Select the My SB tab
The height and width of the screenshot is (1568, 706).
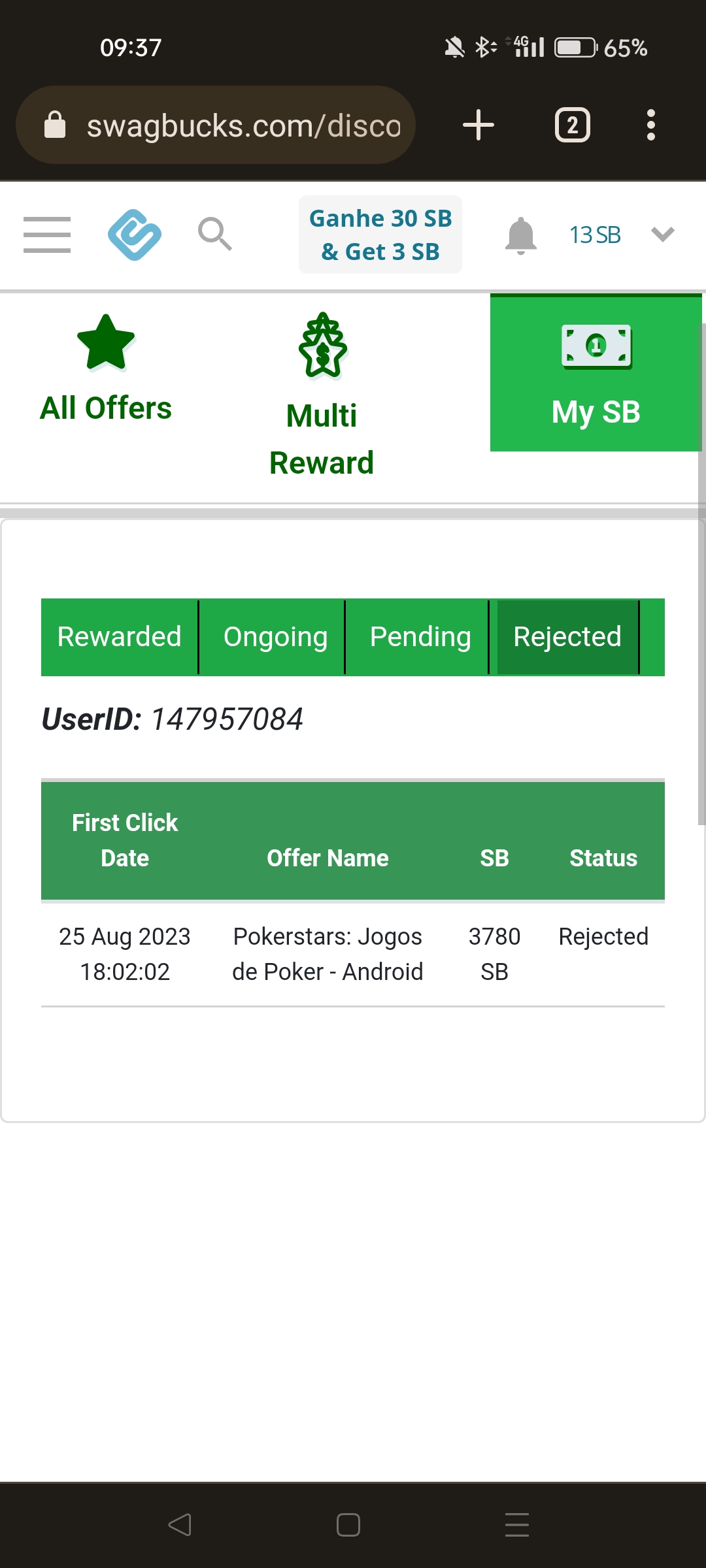(596, 374)
